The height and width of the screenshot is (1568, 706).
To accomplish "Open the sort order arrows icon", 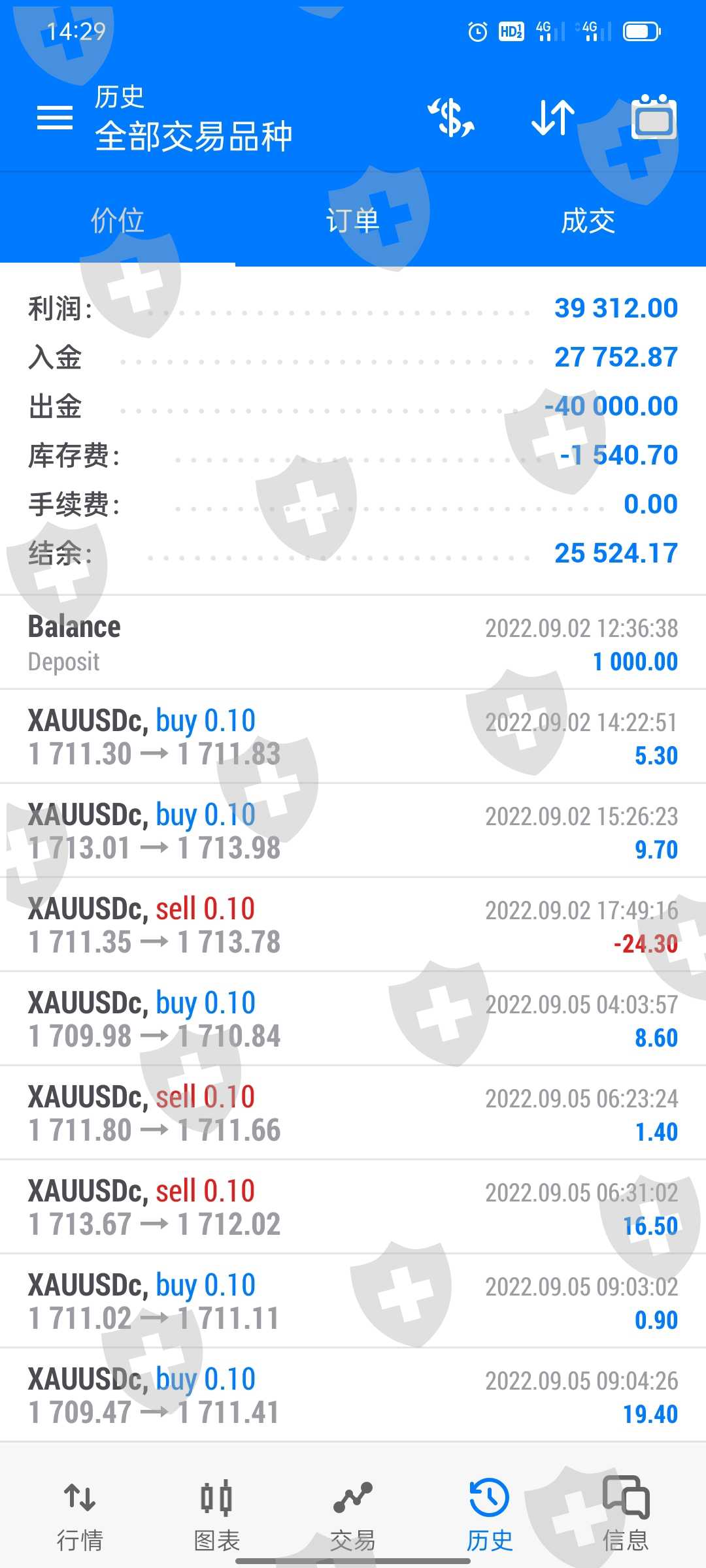I will pyautogui.click(x=553, y=118).
